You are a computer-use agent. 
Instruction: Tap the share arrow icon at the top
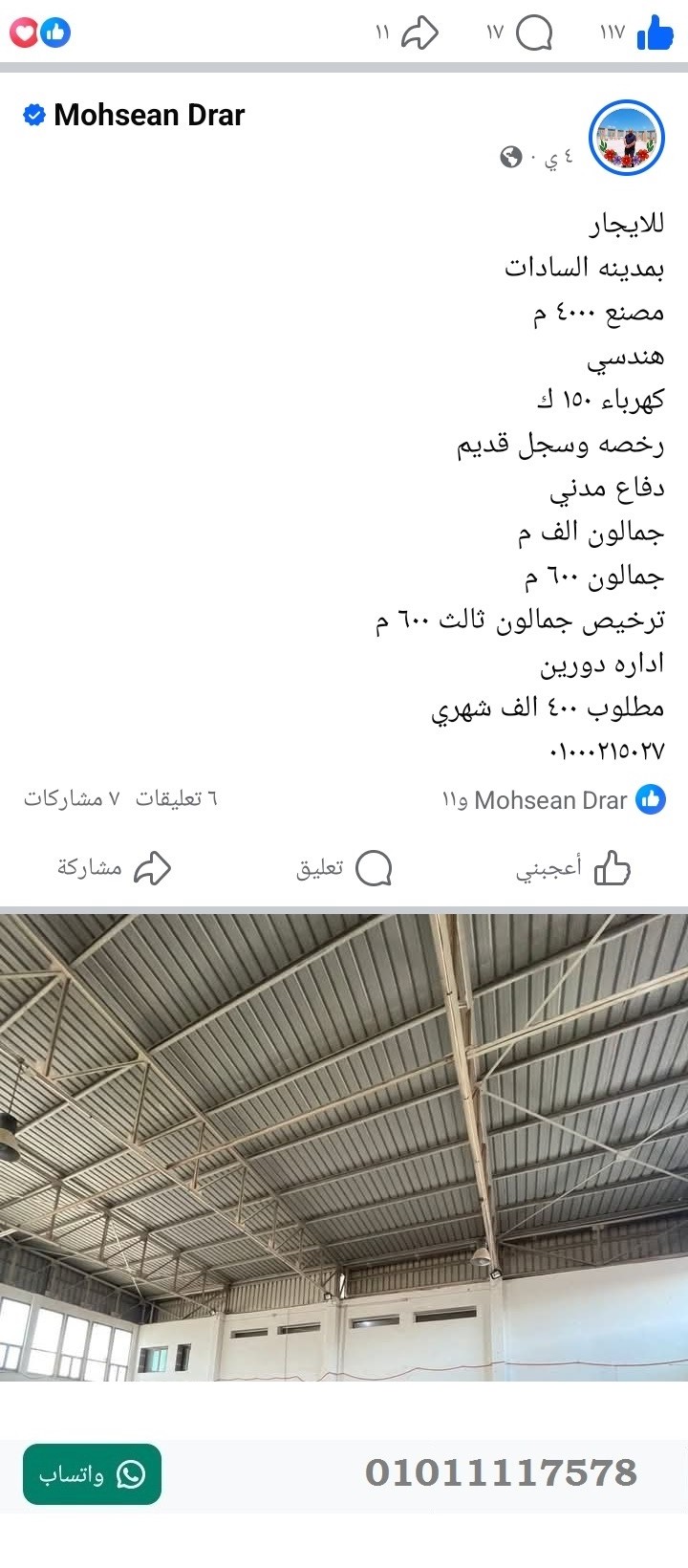(420, 33)
